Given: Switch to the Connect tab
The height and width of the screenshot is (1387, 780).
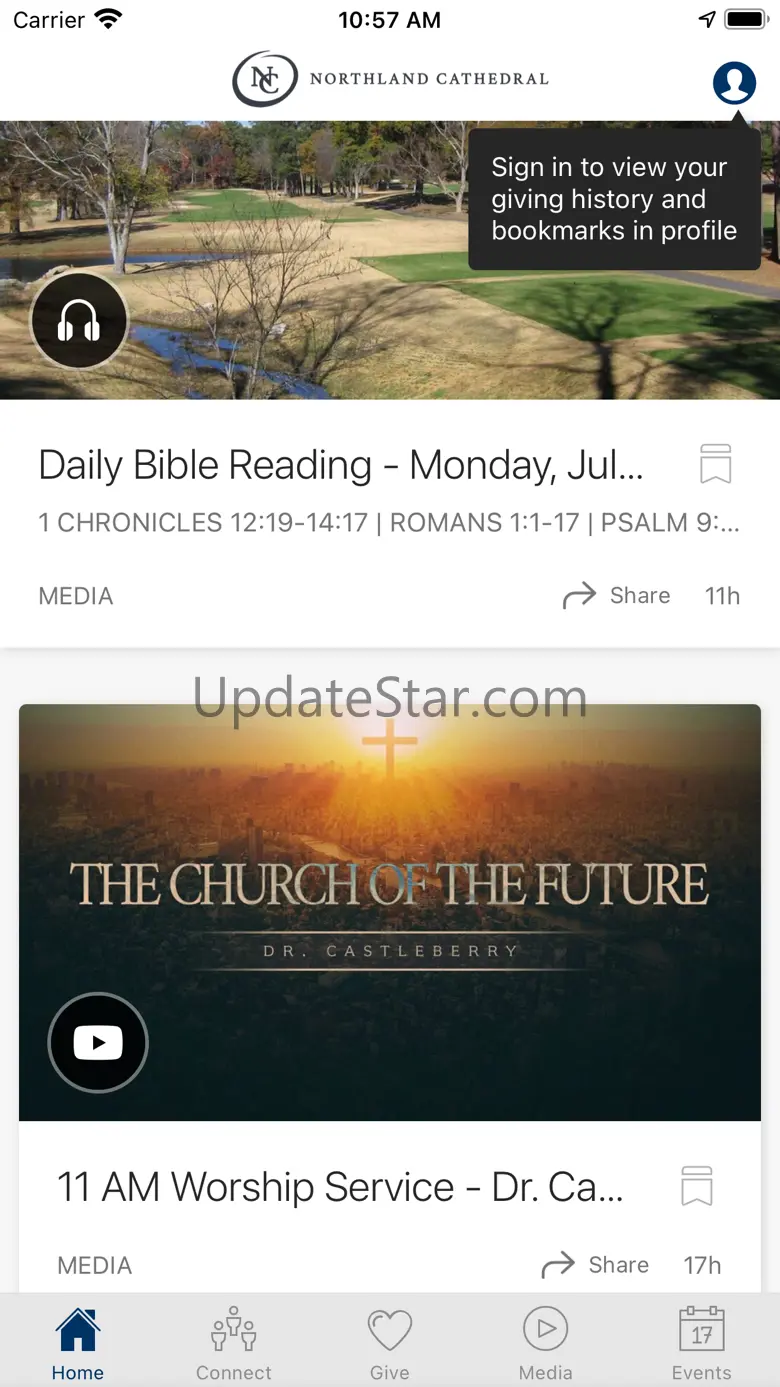Looking at the screenshot, I should coord(234,1343).
